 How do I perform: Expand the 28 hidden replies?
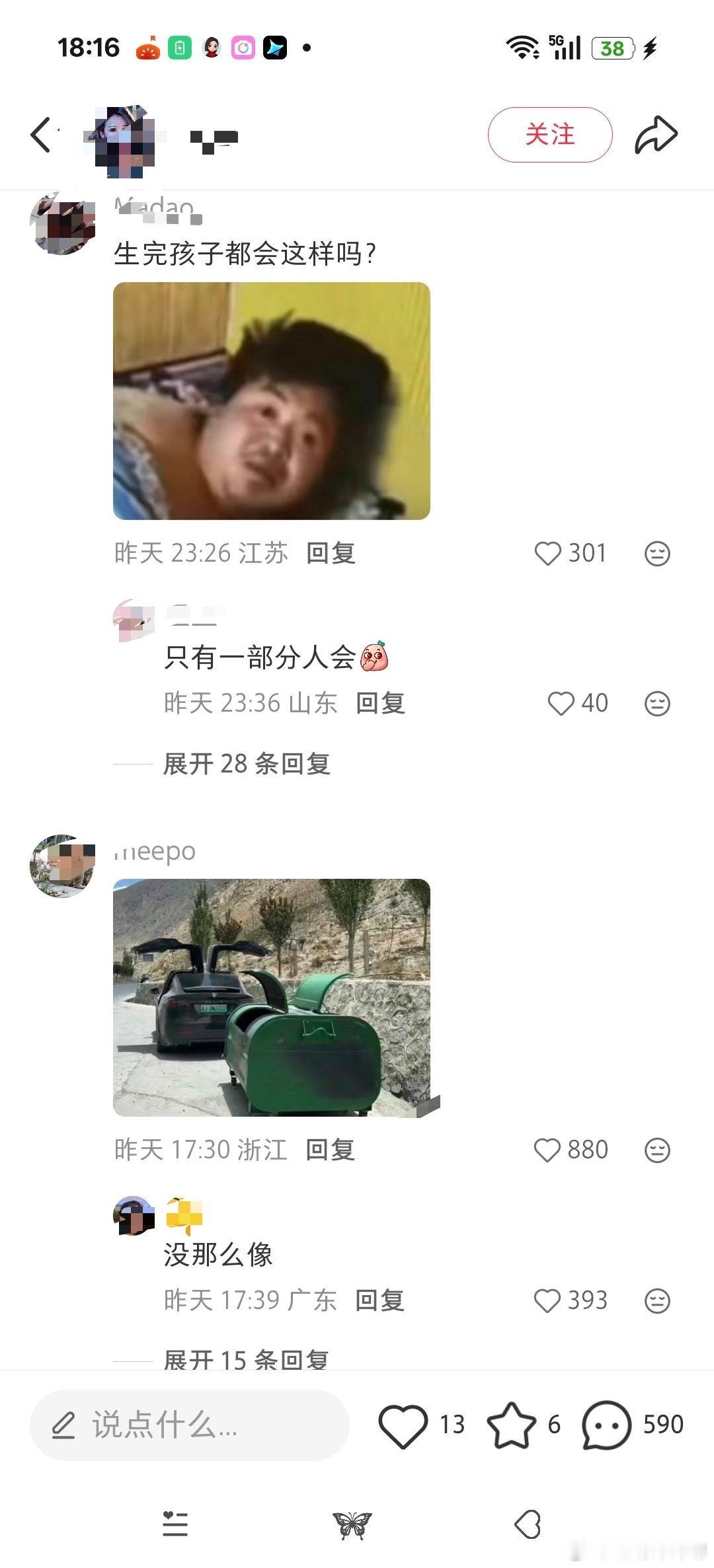coord(246,765)
